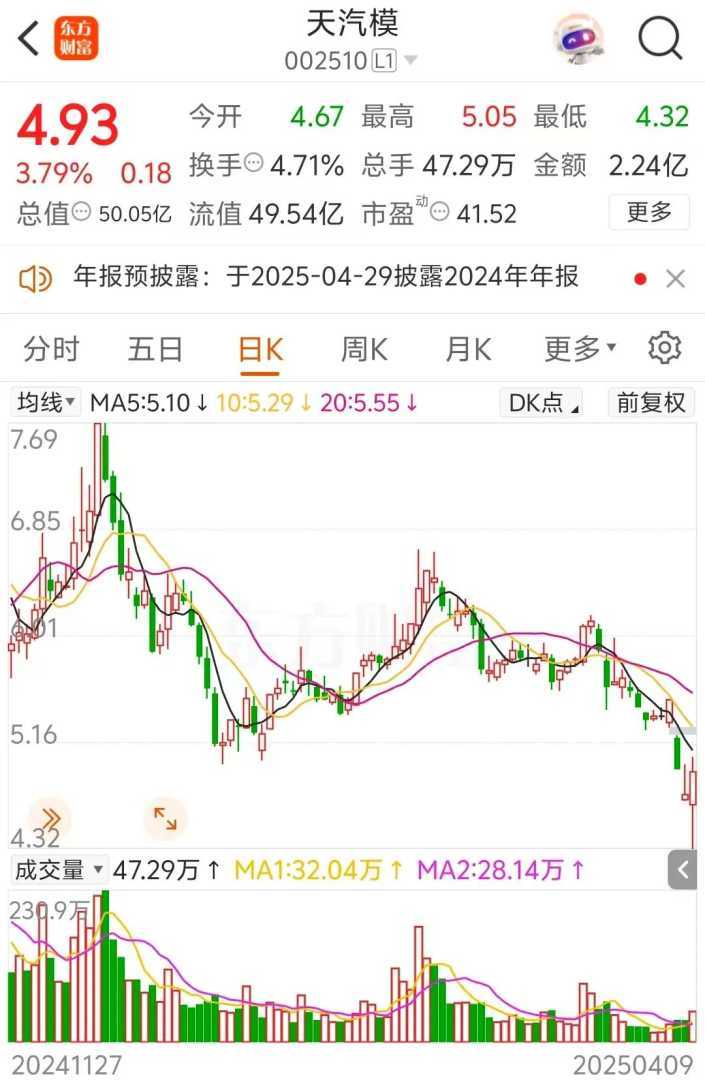Switch to the 周K chart tab
The height and width of the screenshot is (1080, 705).
tap(364, 349)
